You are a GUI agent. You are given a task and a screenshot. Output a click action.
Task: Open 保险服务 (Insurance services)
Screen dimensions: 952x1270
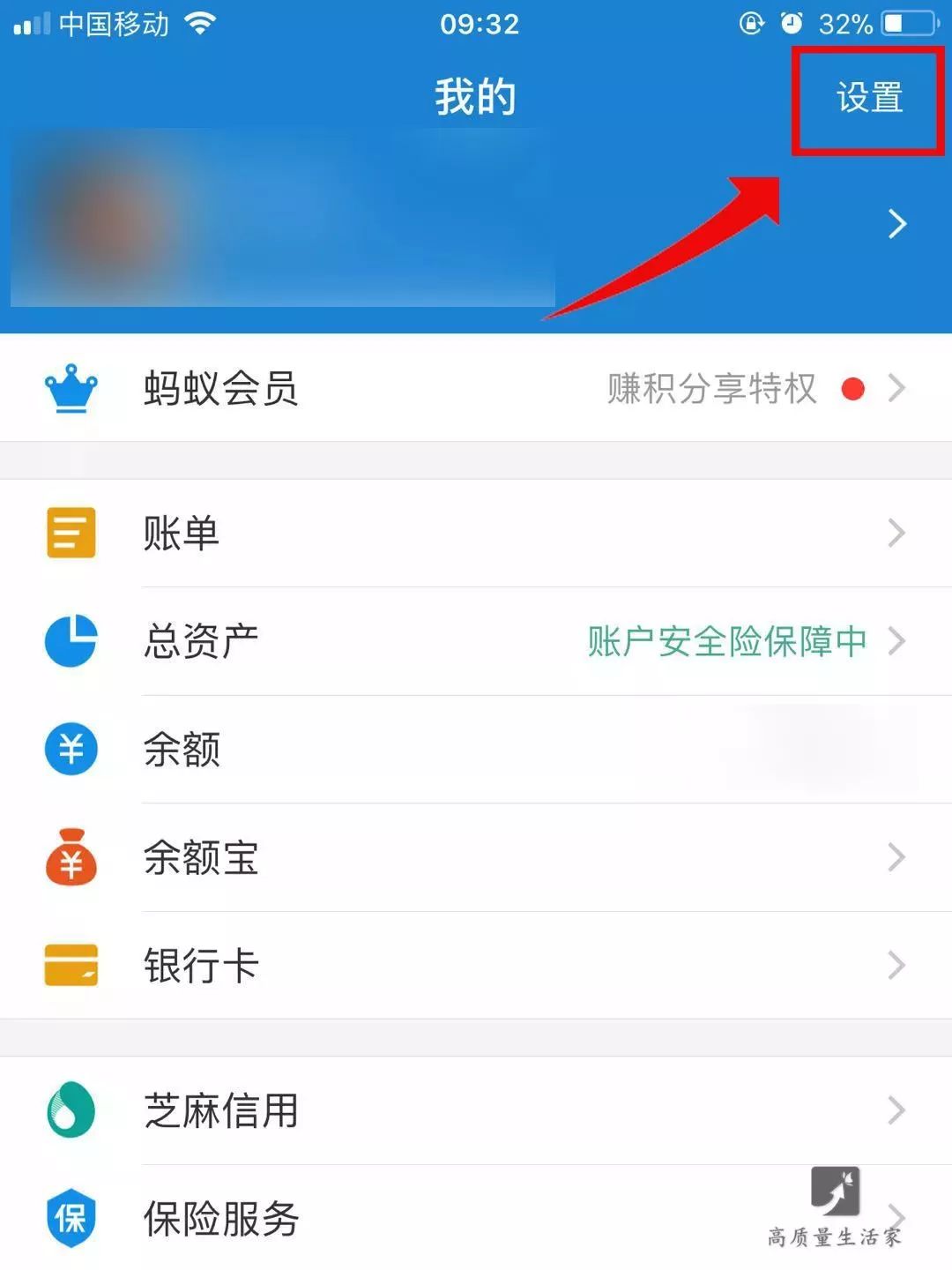coord(476,1218)
